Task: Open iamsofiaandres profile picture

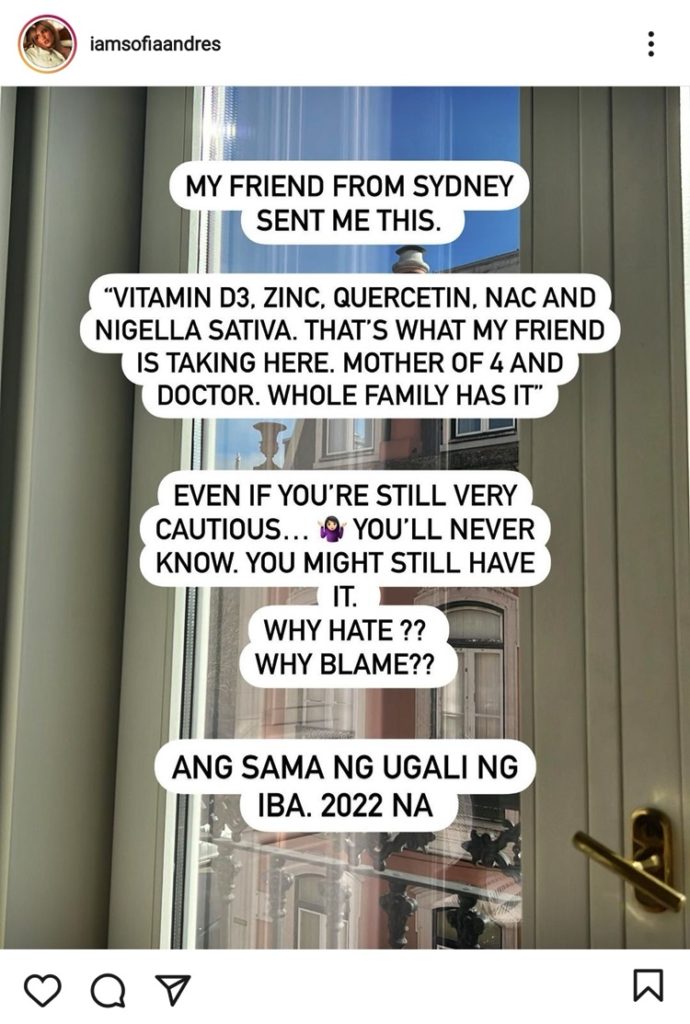Action: [x=47, y=44]
